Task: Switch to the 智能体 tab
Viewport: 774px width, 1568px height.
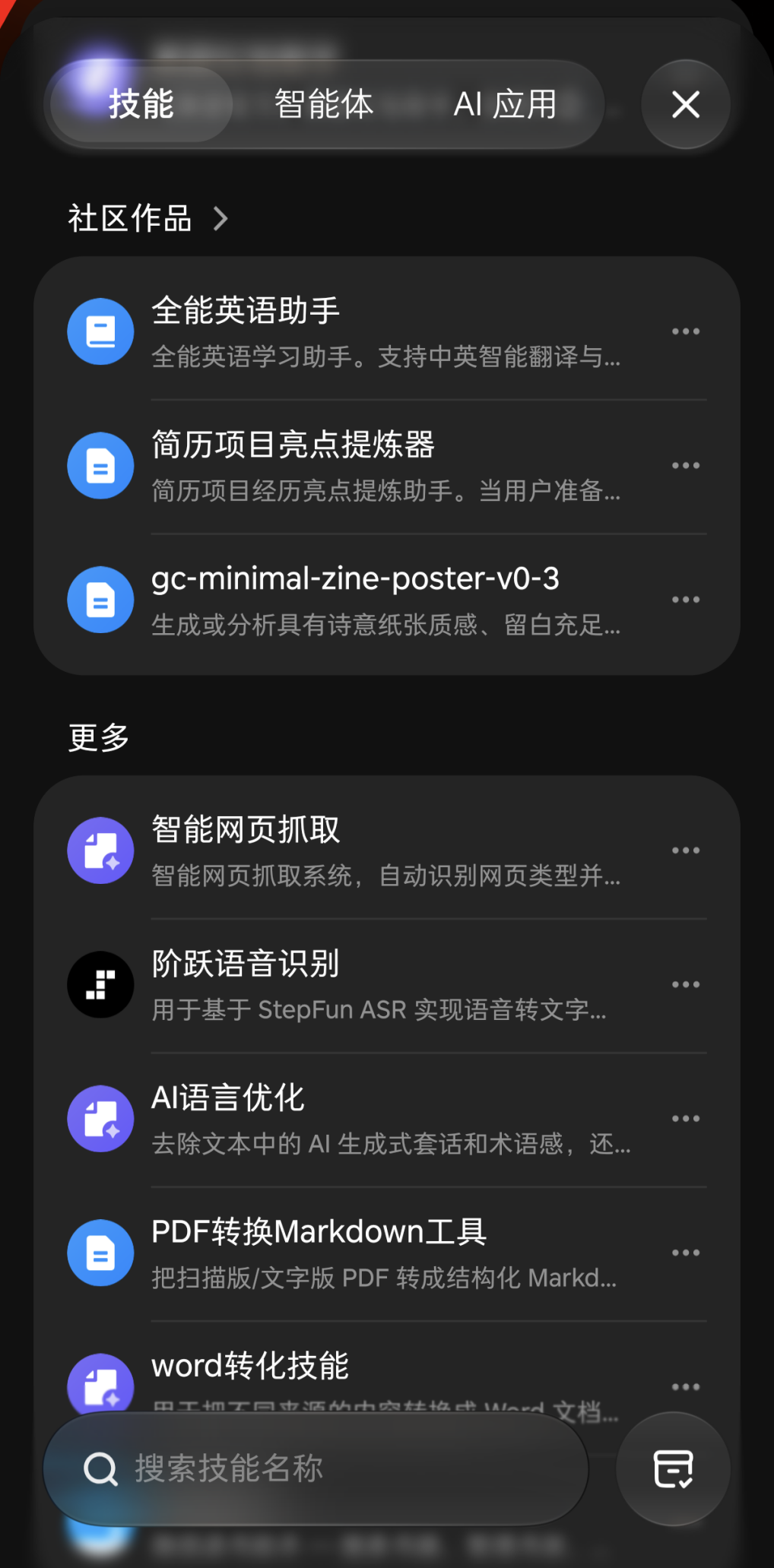Action: (324, 104)
